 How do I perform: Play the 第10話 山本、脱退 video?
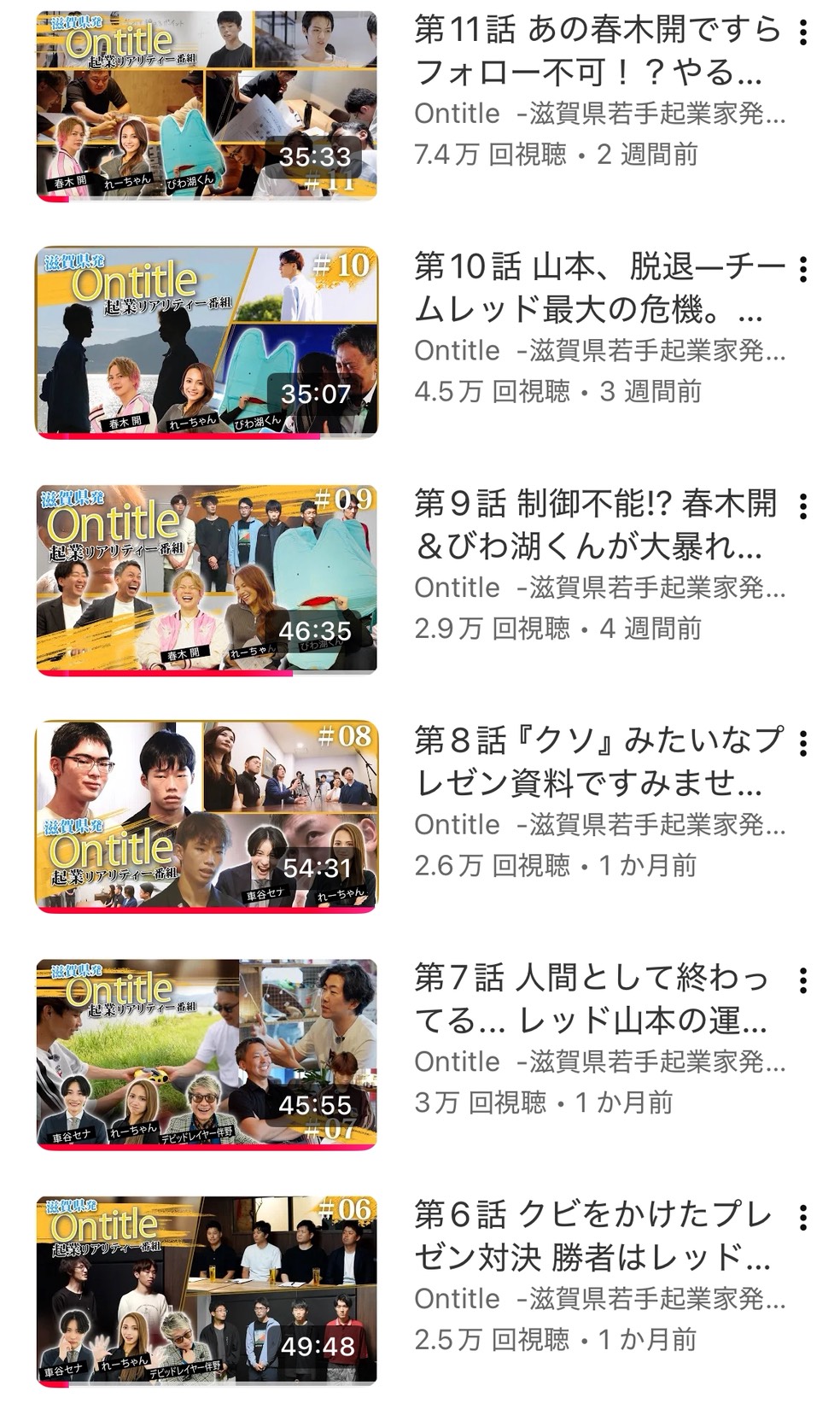click(x=206, y=342)
